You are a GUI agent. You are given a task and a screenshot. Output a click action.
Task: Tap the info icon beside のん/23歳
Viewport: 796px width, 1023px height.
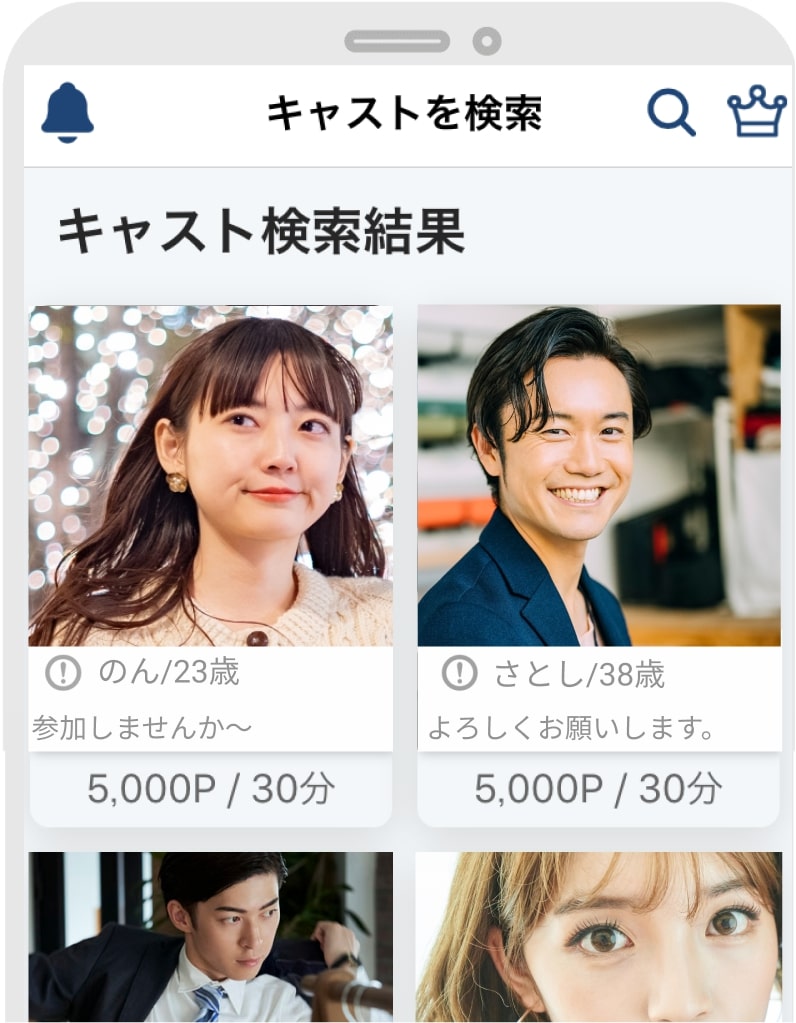point(63,674)
